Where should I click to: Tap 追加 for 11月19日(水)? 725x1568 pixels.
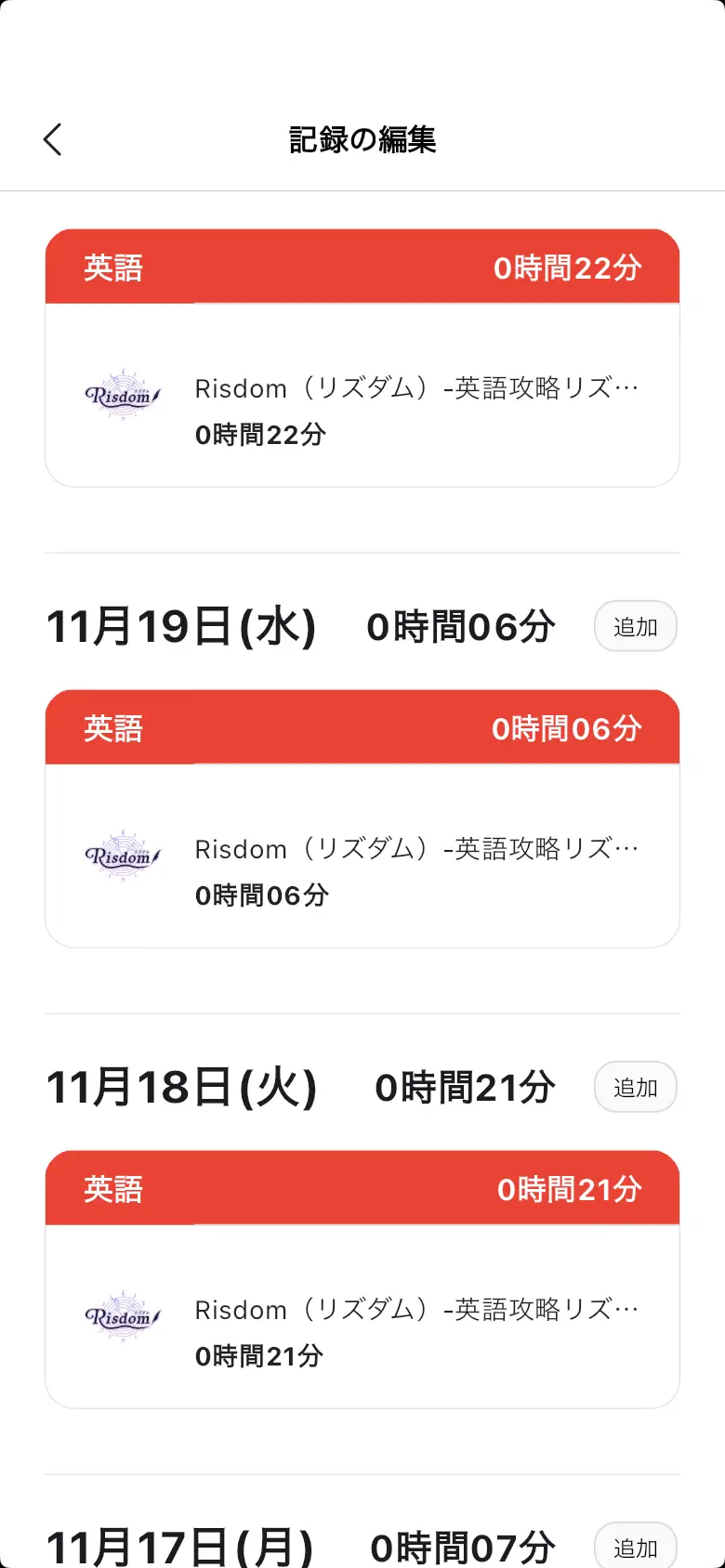pos(635,626)
